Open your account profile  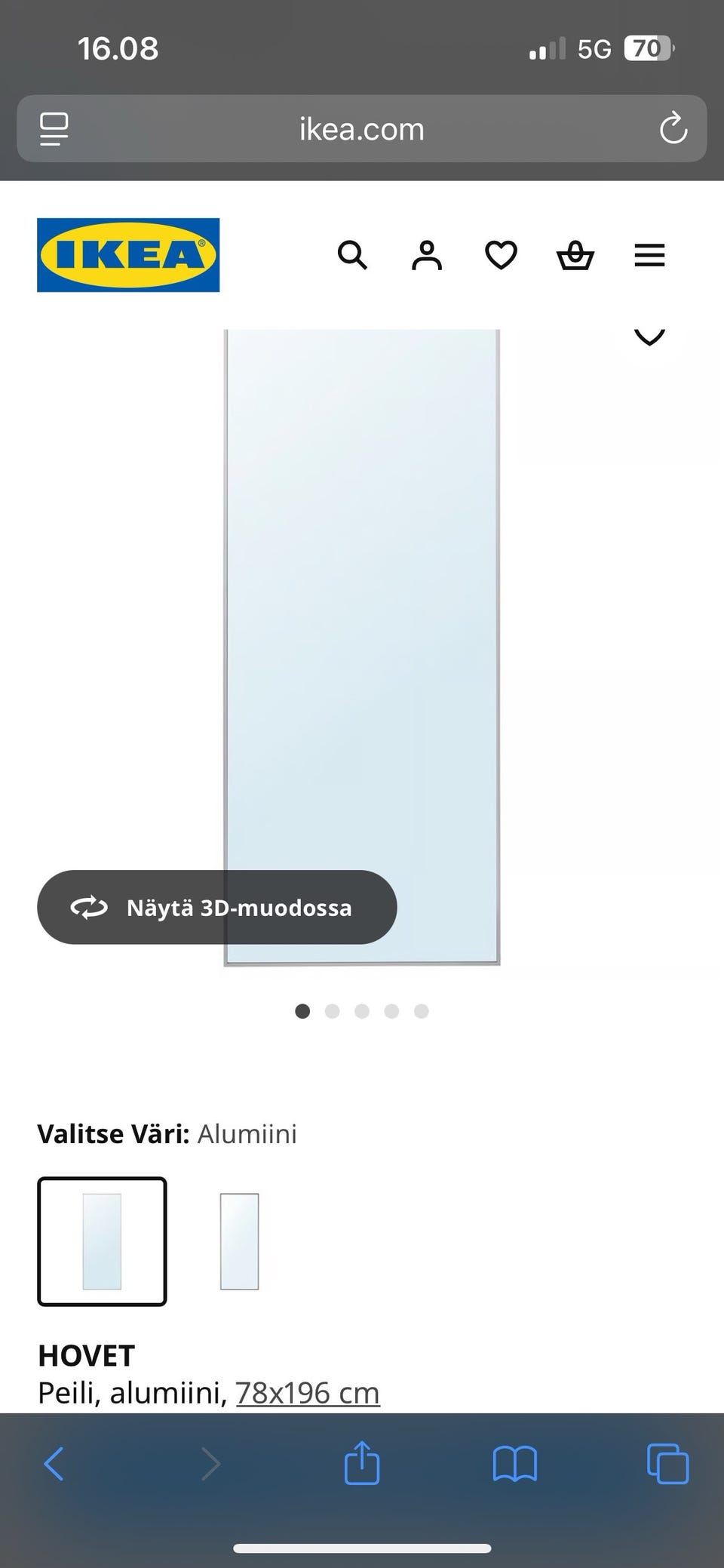(x=426, y=255)
